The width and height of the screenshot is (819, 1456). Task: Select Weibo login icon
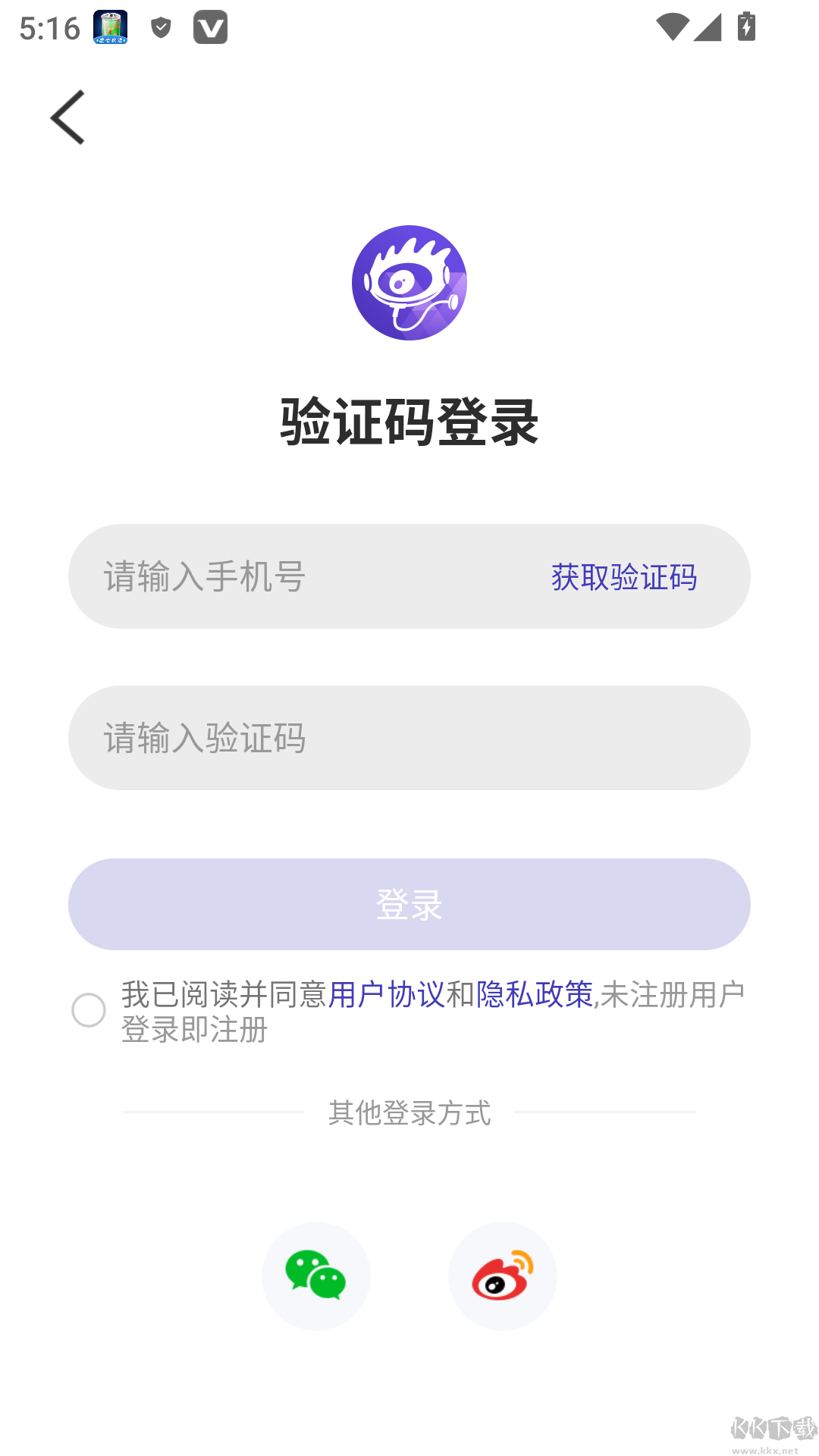[502, 1276]
